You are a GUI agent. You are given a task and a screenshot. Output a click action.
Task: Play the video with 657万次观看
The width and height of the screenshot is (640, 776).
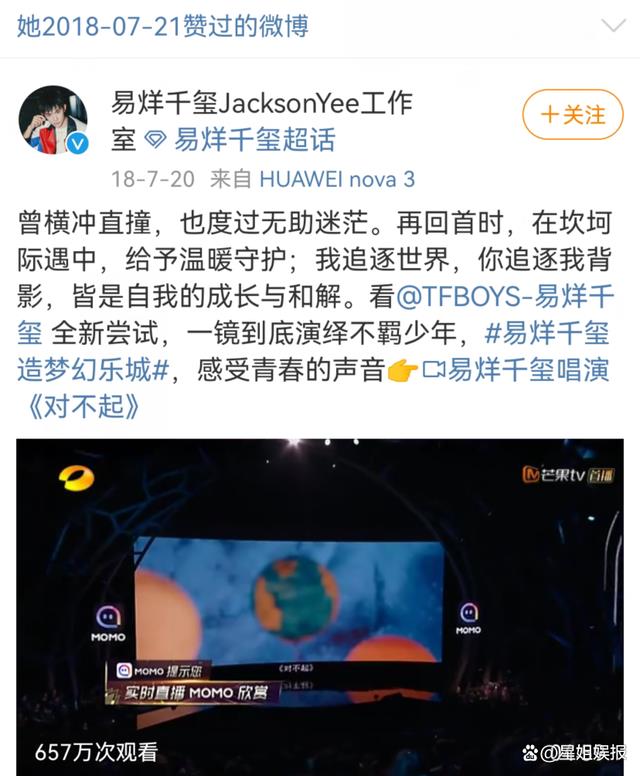click(x=320, y=600)
